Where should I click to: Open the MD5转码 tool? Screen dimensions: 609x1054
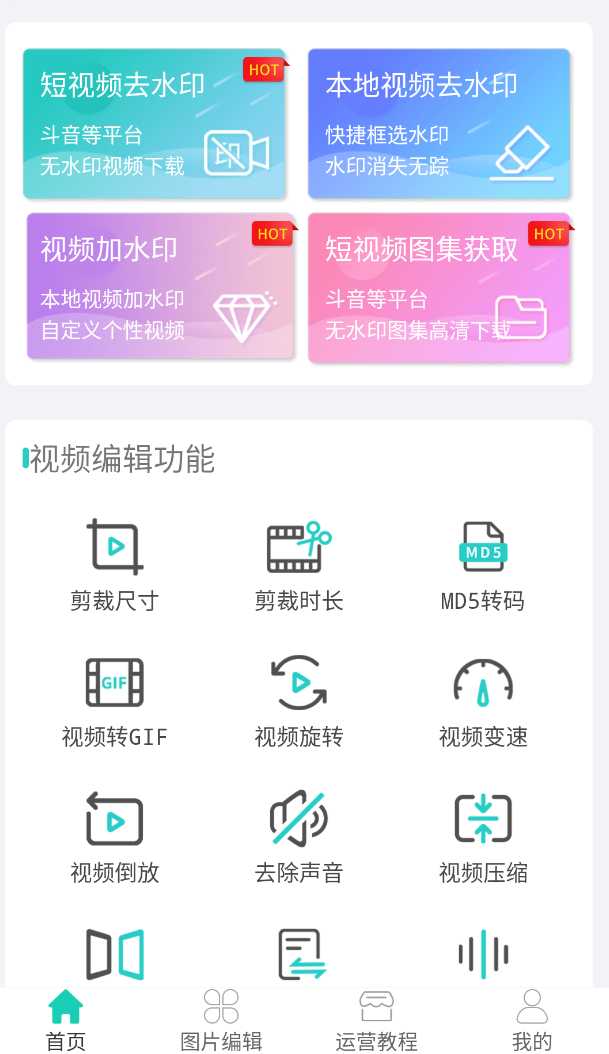(483, 565)
